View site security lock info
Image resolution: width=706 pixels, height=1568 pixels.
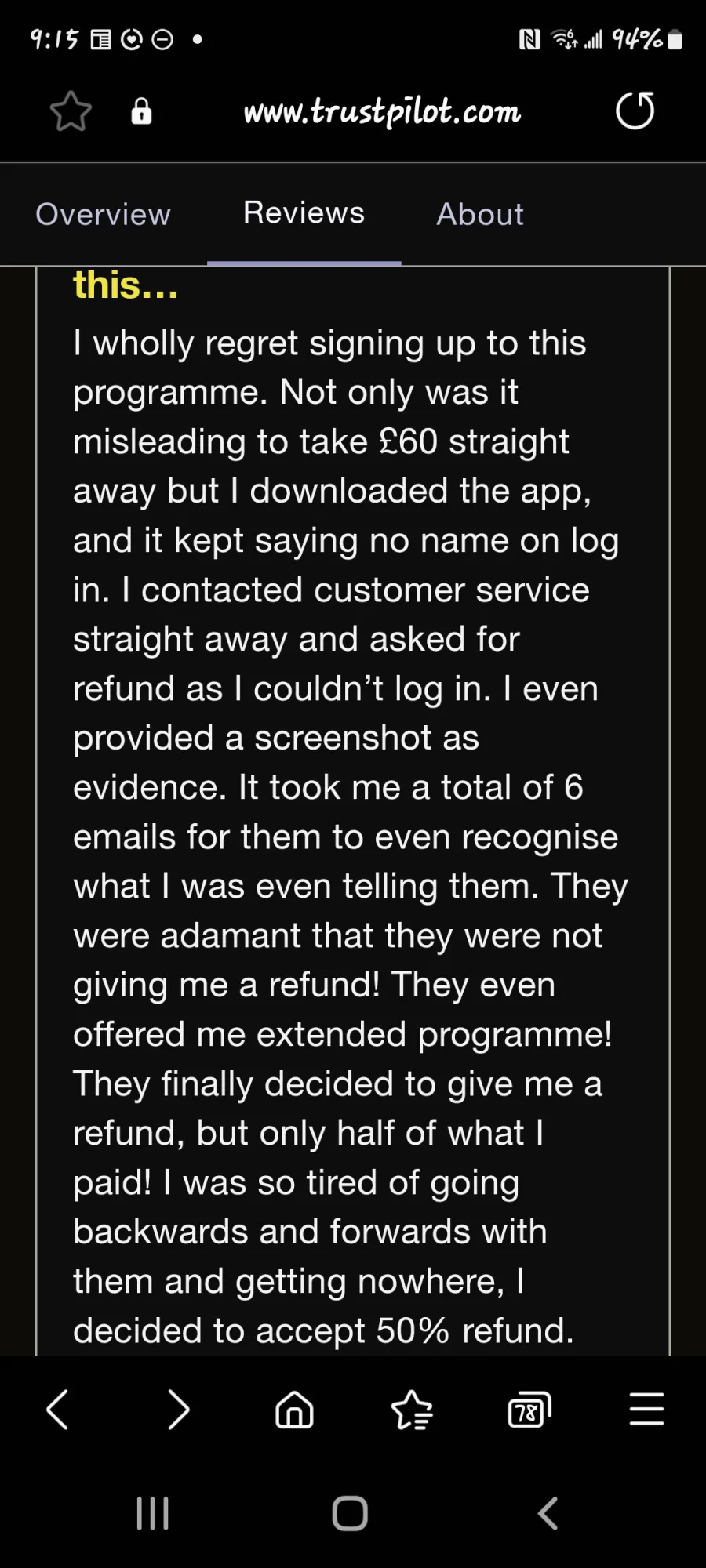click(x=141, y=111)
